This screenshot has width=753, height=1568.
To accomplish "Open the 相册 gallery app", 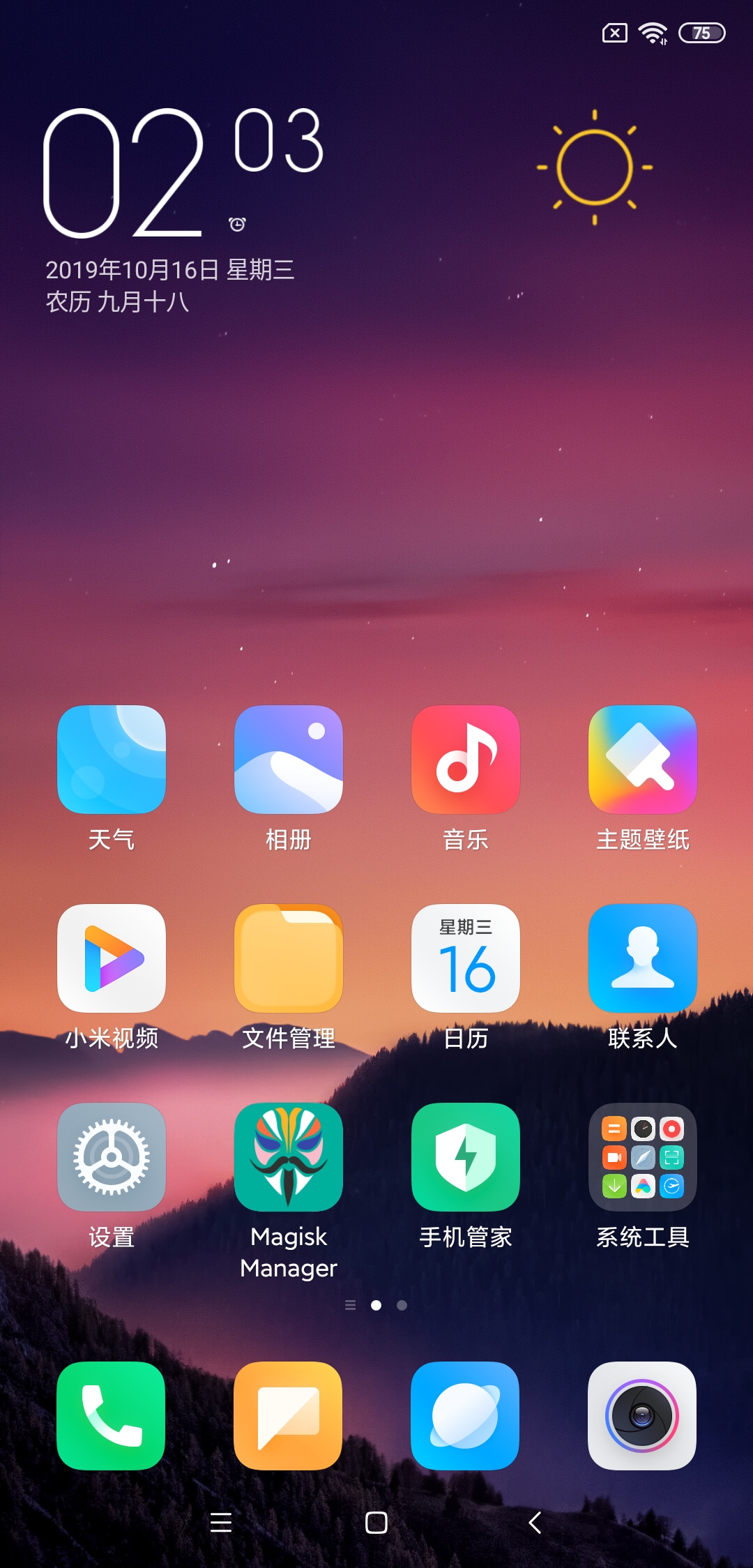I will point(289,759).
